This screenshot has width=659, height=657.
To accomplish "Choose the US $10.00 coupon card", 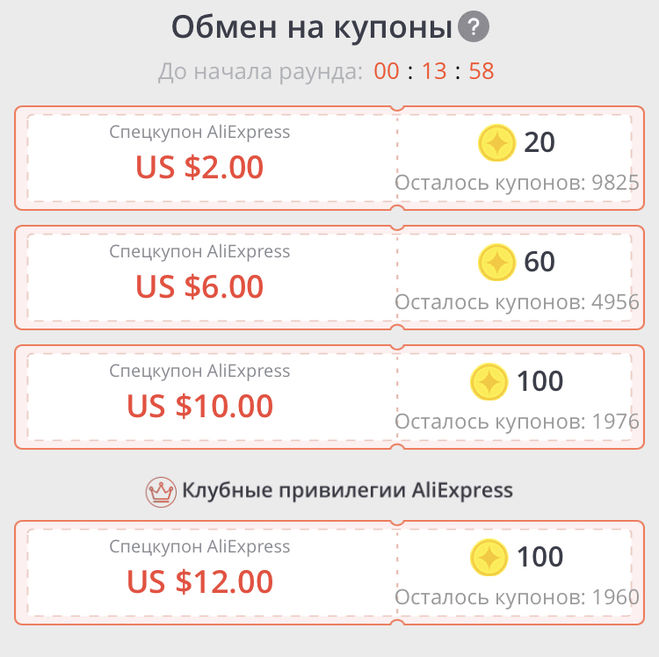I will tap(329, 396).
